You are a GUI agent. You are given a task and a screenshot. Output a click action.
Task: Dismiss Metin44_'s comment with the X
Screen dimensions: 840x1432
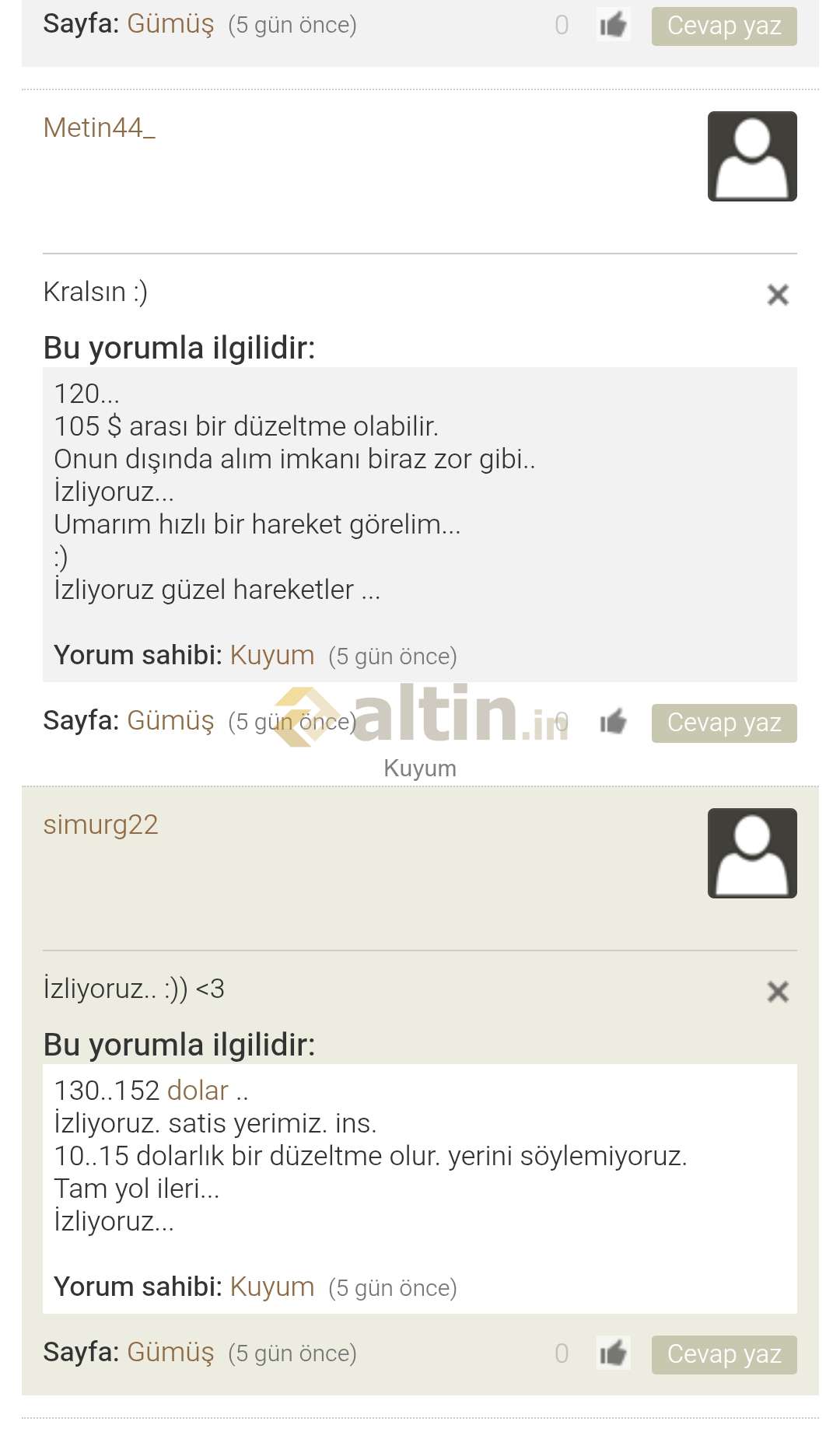(777, 295)
